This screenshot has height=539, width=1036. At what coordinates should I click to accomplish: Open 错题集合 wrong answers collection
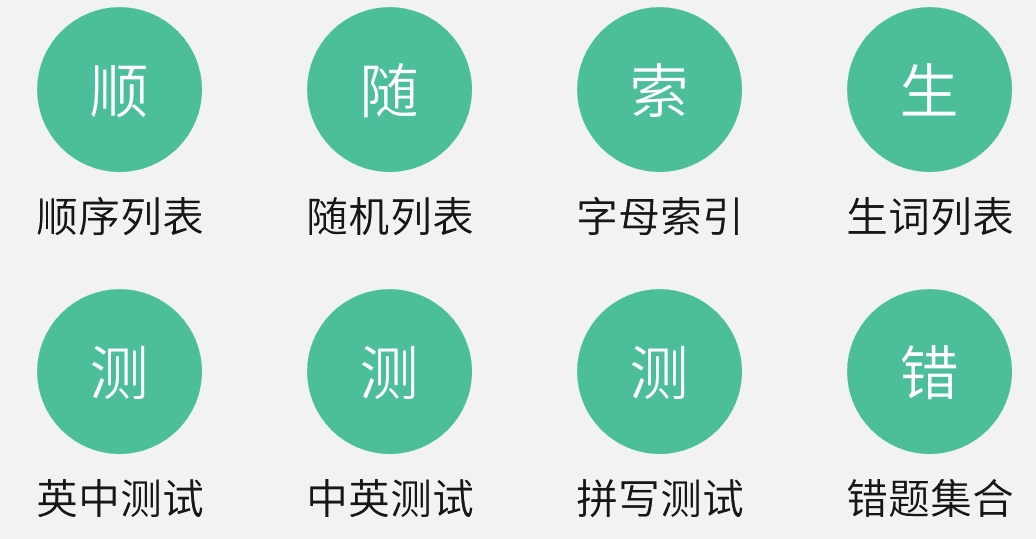[x=929, y=372]
